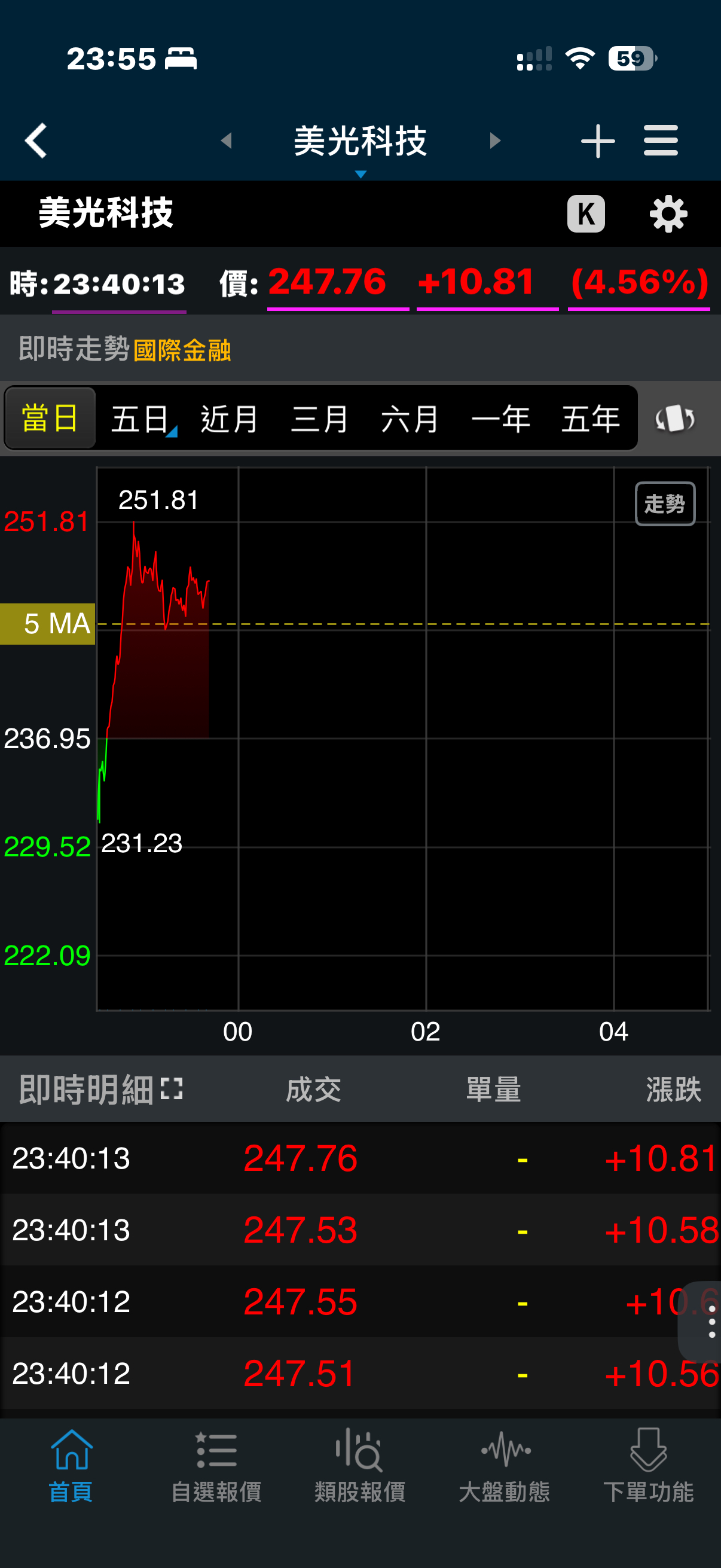Viewport: 721px width, 1568px height.
Task: Open chart settings gear
Action: 668,213
